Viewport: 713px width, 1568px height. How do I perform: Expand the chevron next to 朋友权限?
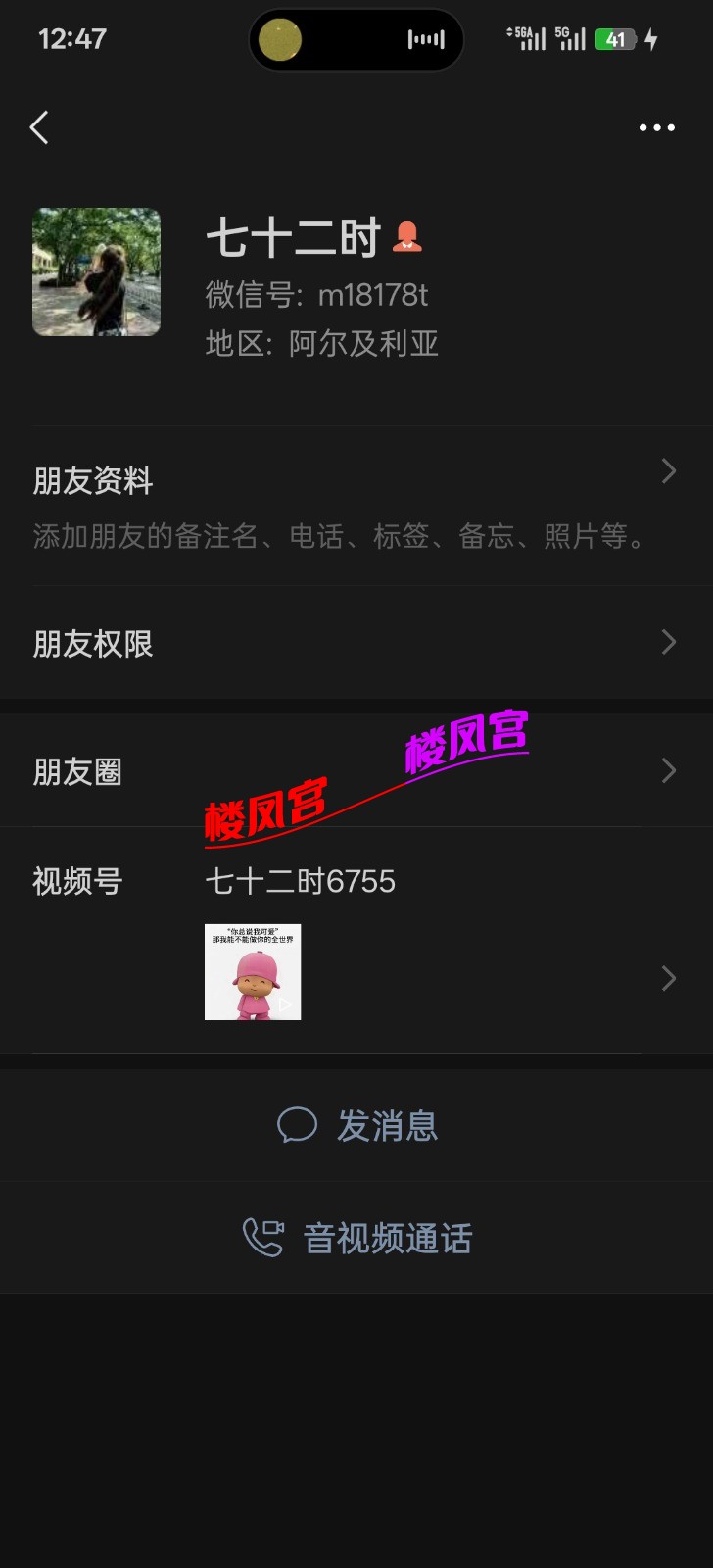tap(668, 643)
